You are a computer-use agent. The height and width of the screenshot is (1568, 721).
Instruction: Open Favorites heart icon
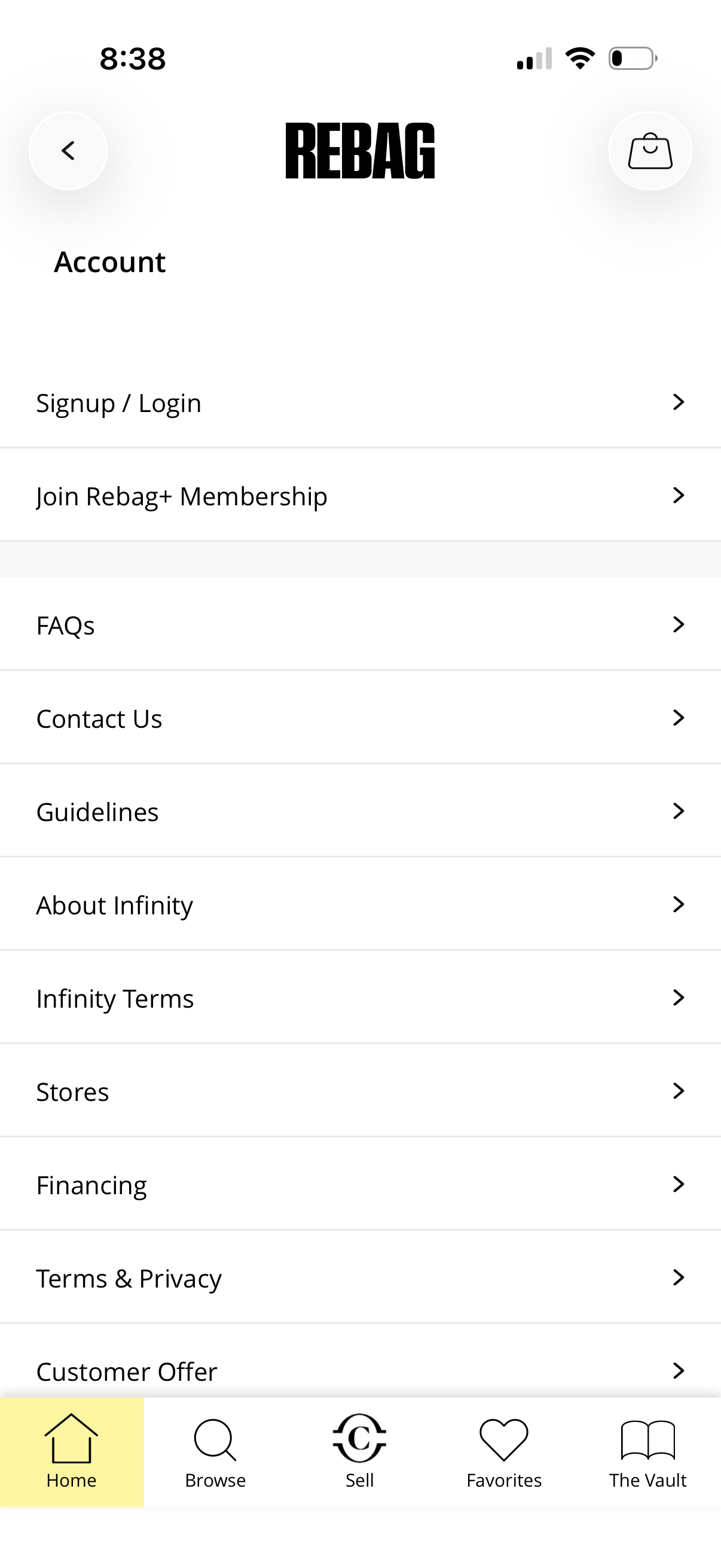pos(503,1436)
